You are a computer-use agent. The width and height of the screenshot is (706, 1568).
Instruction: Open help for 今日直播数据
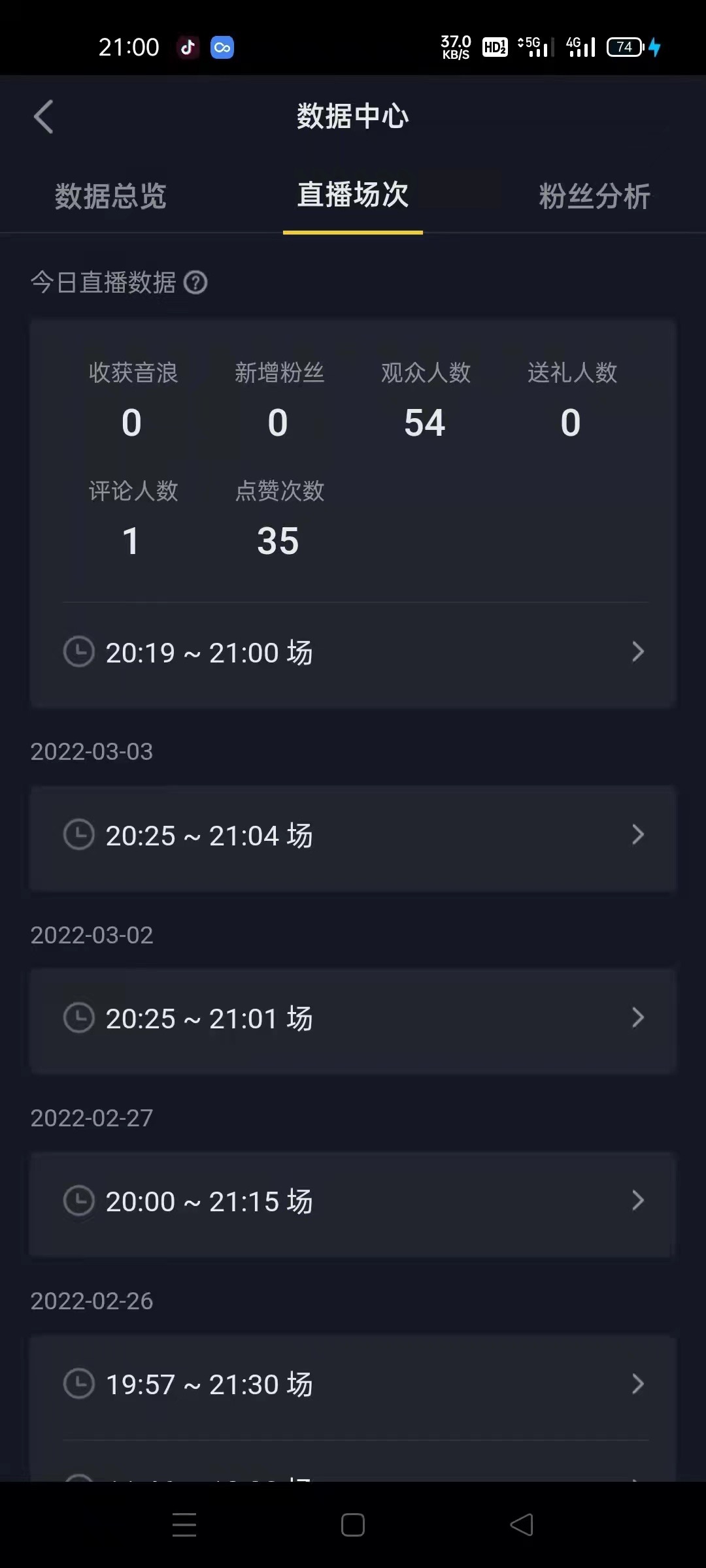[x=195, y=282]
